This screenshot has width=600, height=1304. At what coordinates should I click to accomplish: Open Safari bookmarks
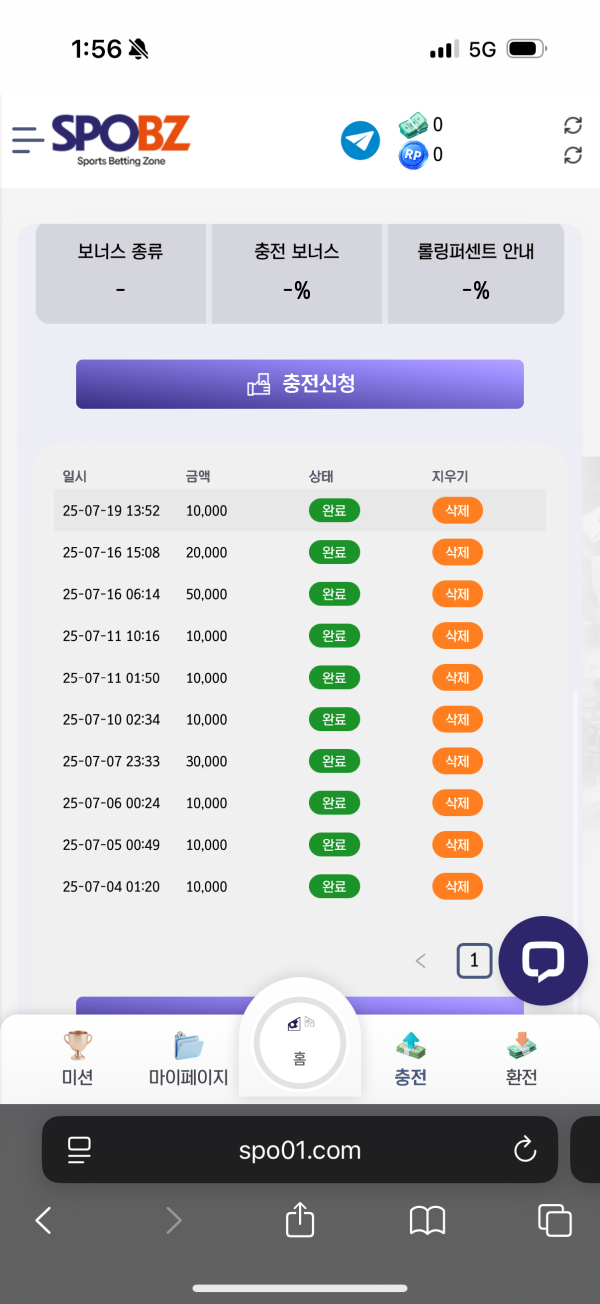(x=427, y=1220)
